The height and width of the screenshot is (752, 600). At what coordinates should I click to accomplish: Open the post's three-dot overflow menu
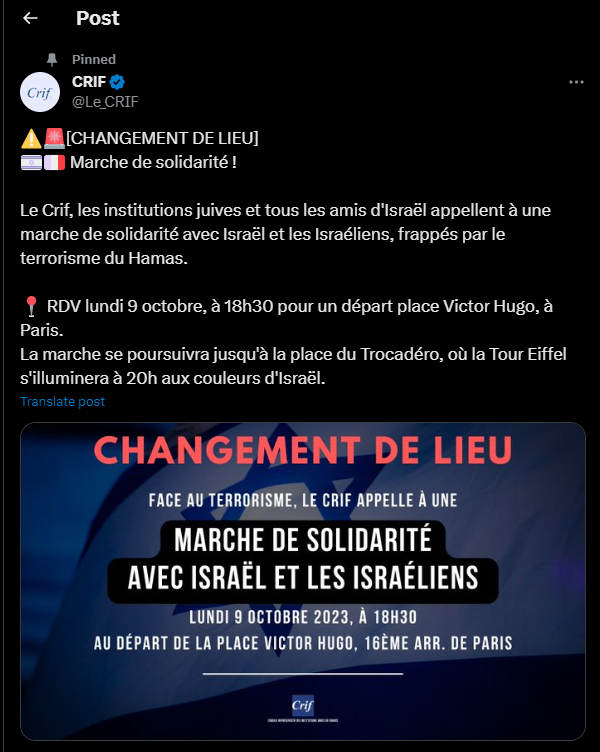(x=576, y=82)
